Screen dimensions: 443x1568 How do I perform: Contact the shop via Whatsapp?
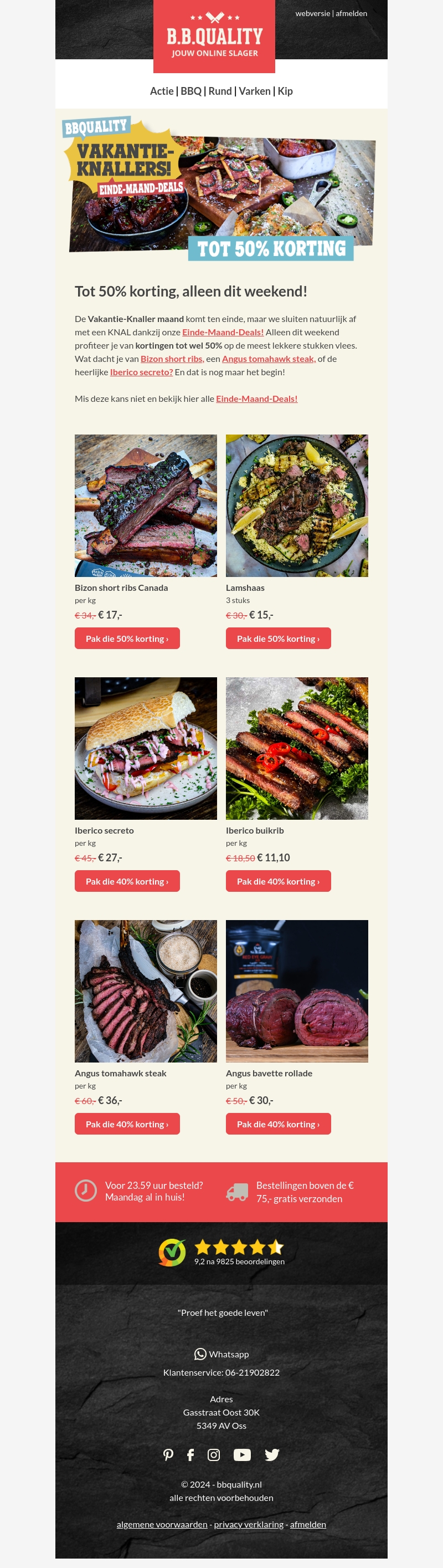click(221, 1354)
